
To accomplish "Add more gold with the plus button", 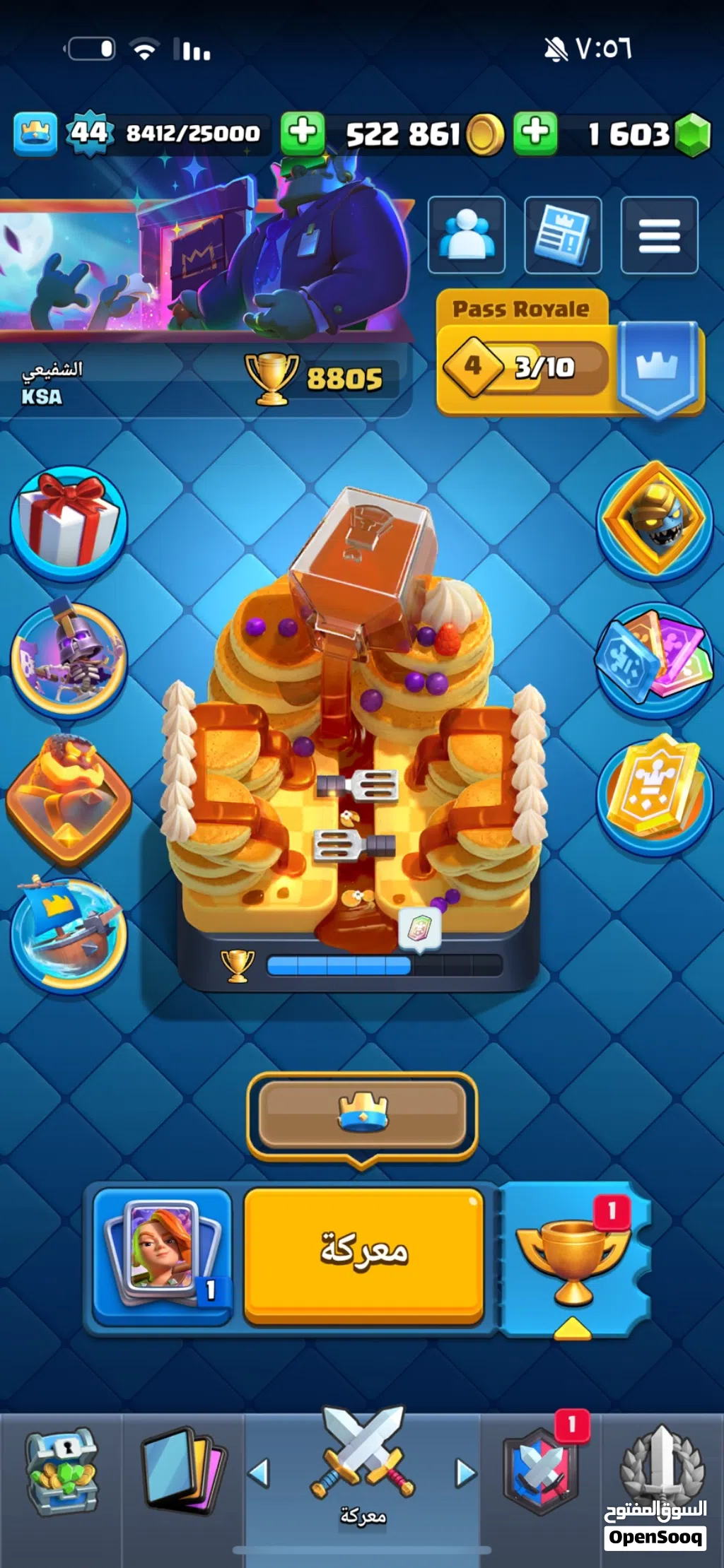I will 303,132.
